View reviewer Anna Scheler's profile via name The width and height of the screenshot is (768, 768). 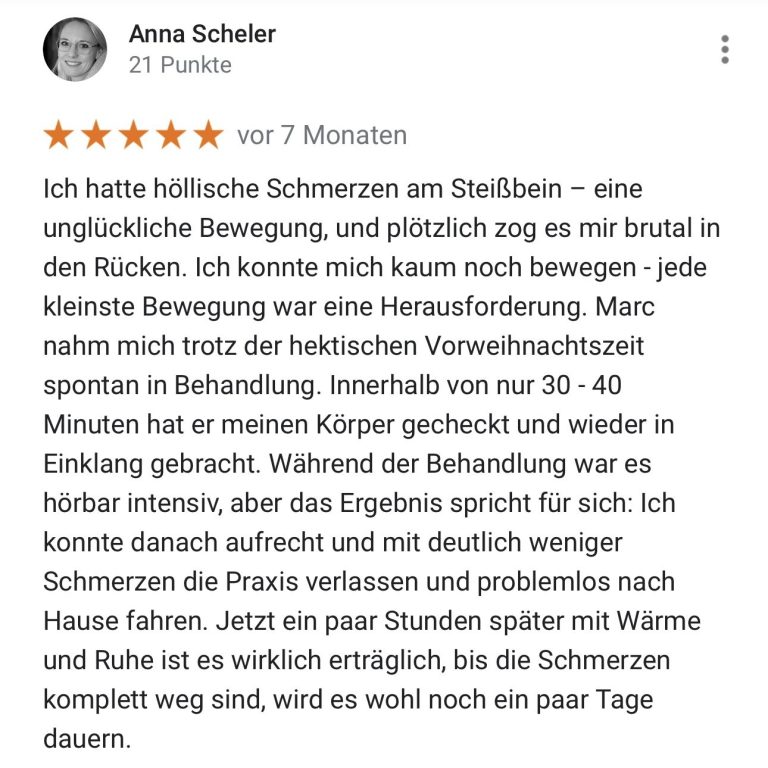click(202, 34)
